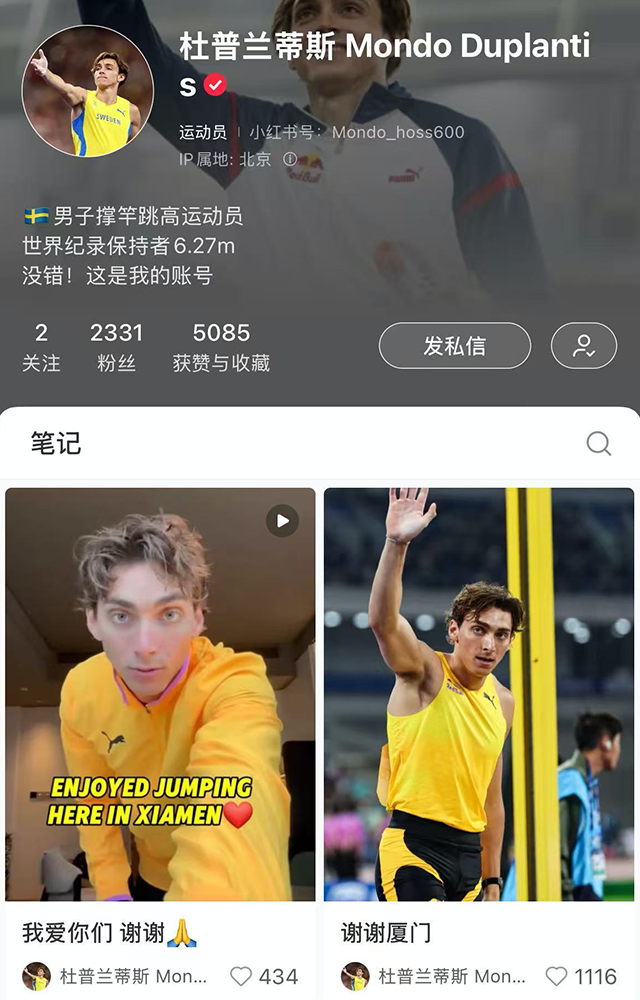Screen dimensions: 640x1000
Task: Like the 谢谢厦门 note
Action: pyautogui.click(x=557, y=976)
